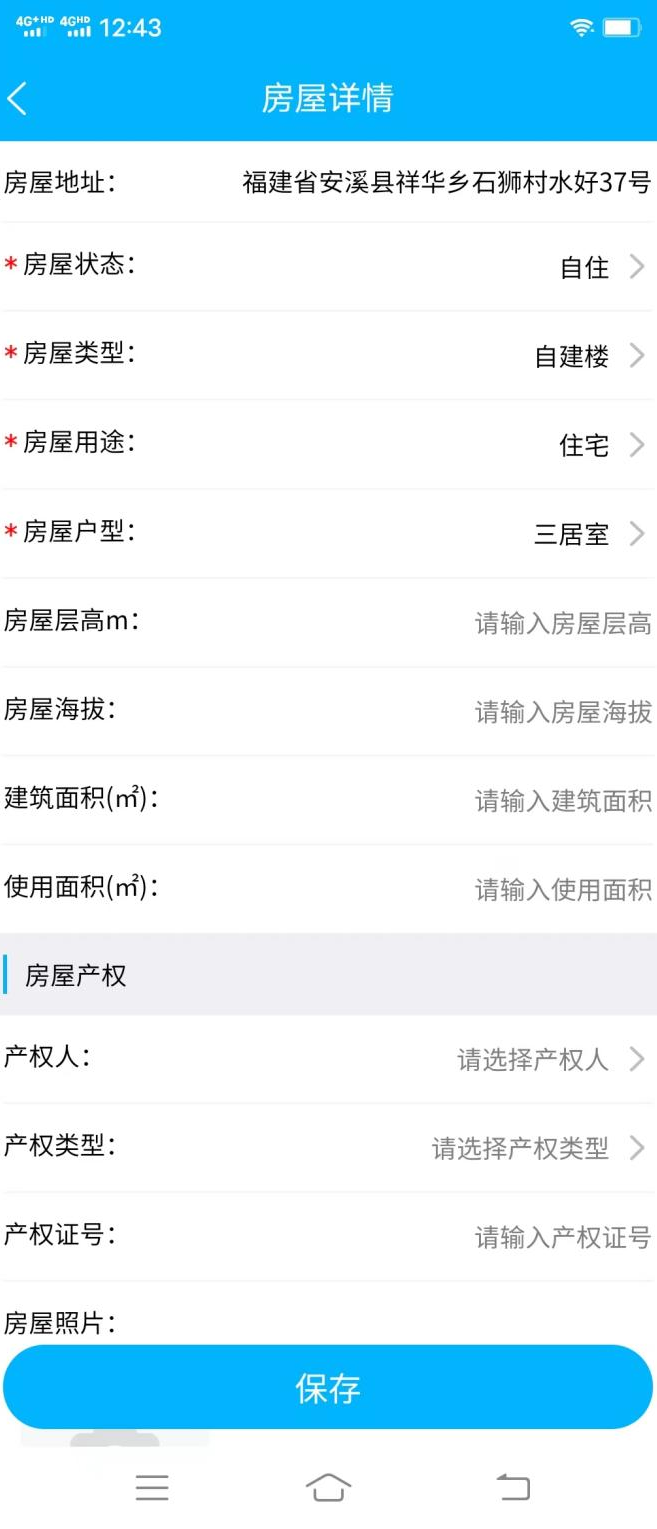Change the 房屋状态 selection
Image resolution: width=657 pixels, height=1529 pixels.
(x=600, y=267)
